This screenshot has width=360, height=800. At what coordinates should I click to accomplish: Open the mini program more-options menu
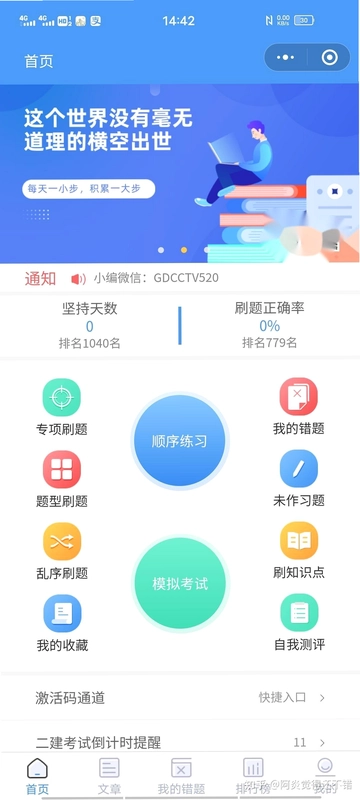(285, 58)
